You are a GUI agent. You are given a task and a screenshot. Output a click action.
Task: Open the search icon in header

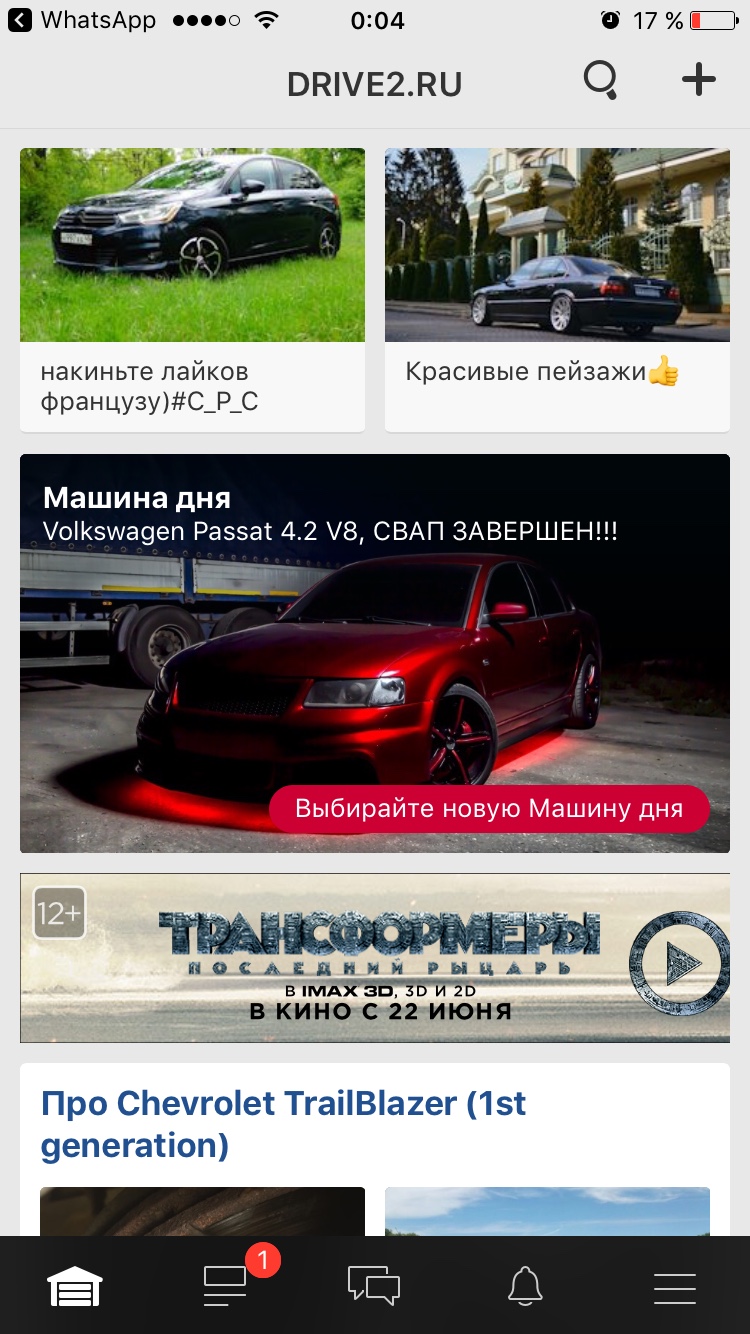pyautogui.click(x=600, y=81)
